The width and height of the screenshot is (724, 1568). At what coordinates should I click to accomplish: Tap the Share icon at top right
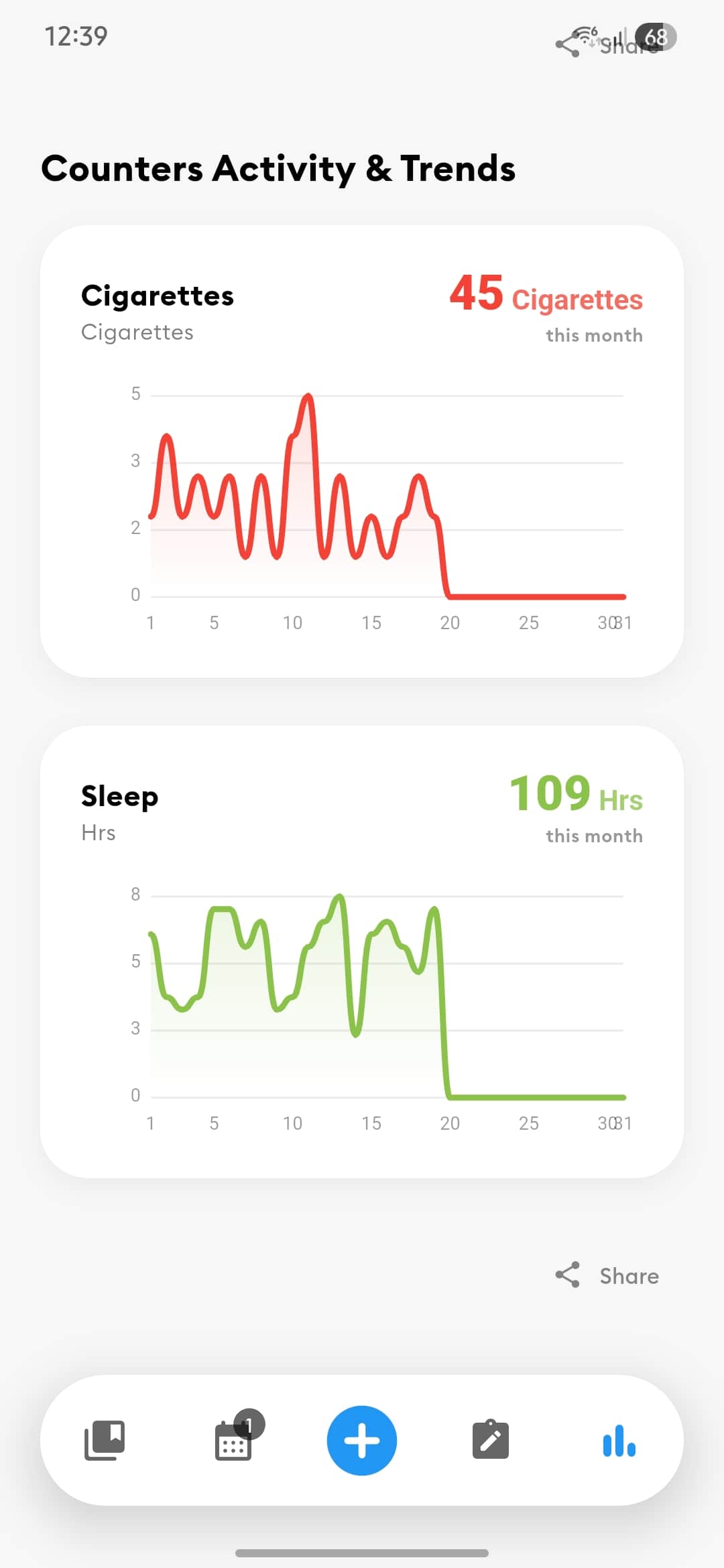568,44
